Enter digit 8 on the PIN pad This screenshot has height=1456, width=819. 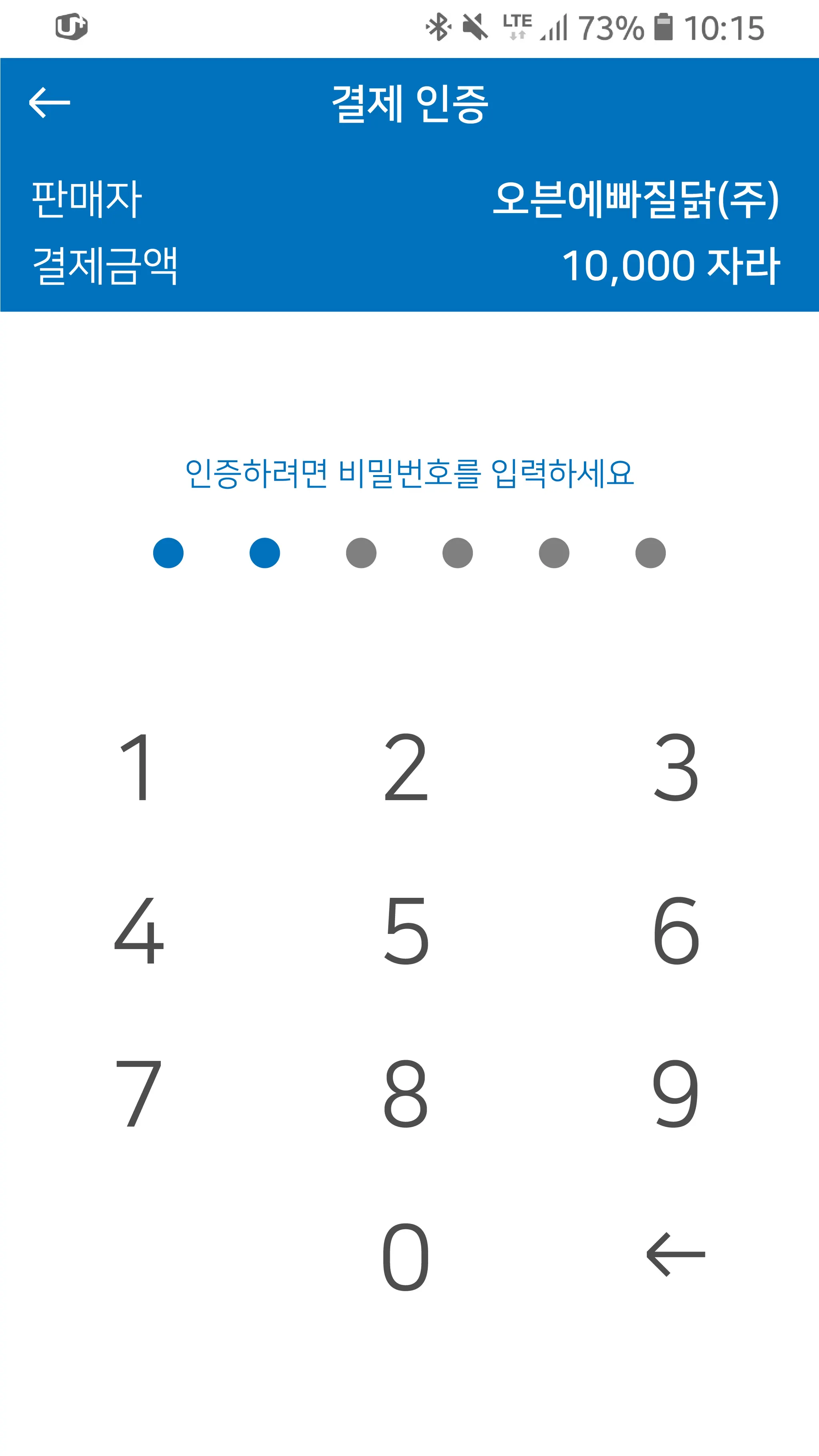coord(406,1094)
